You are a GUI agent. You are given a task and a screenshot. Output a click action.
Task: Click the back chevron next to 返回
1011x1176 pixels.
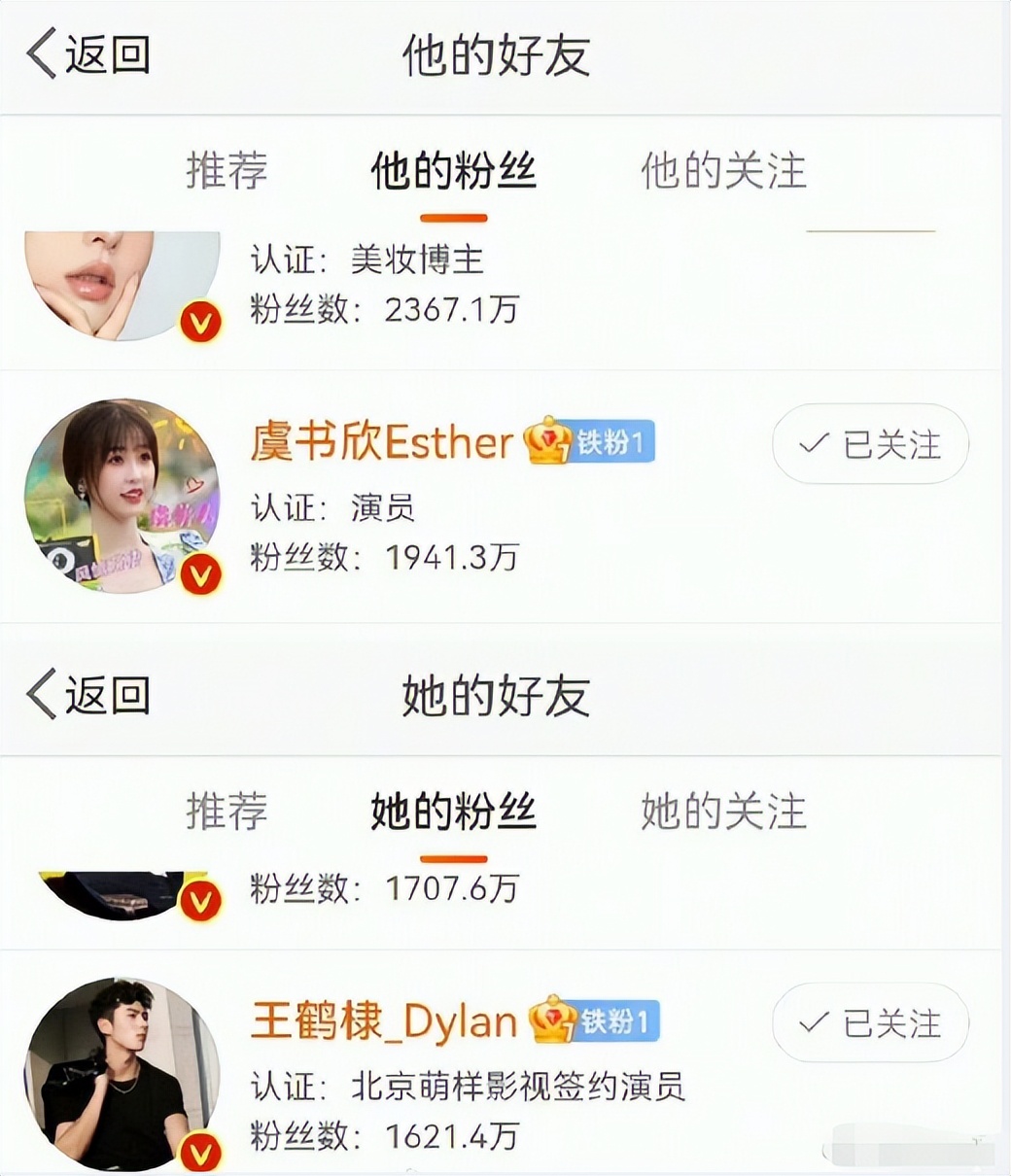39,55
